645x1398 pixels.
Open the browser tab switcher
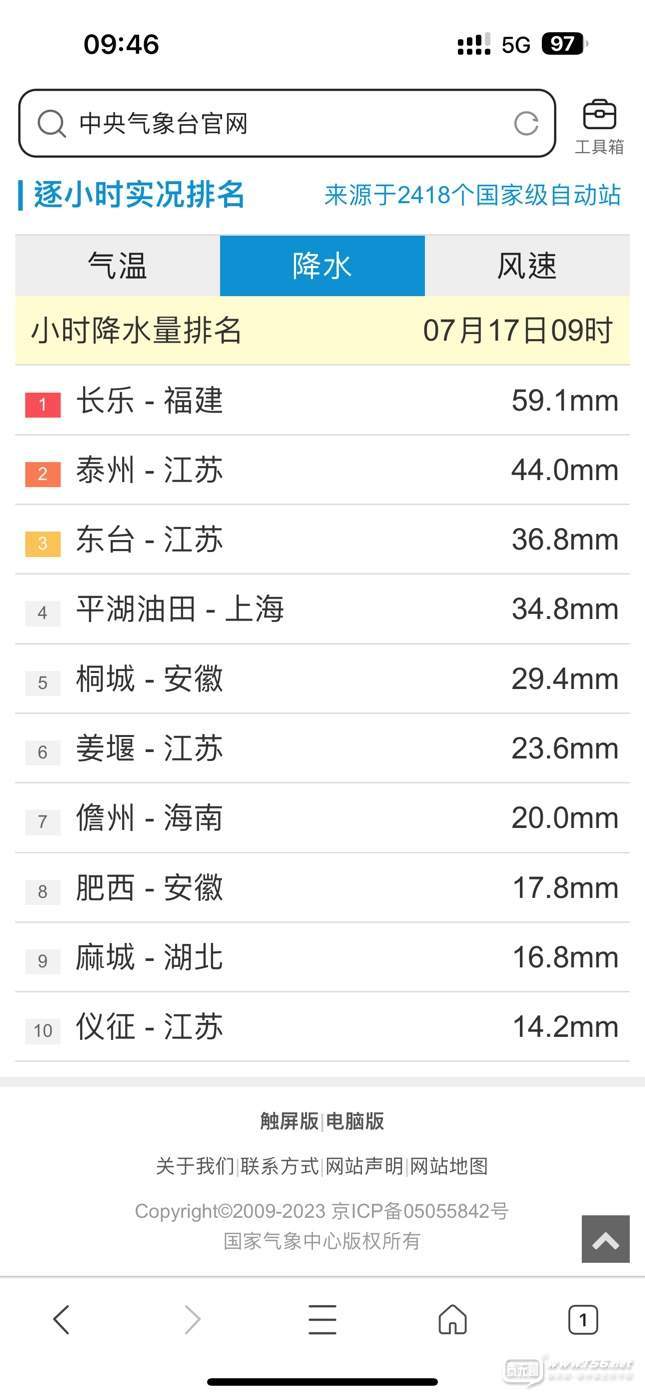click(x=582, y=1320)
